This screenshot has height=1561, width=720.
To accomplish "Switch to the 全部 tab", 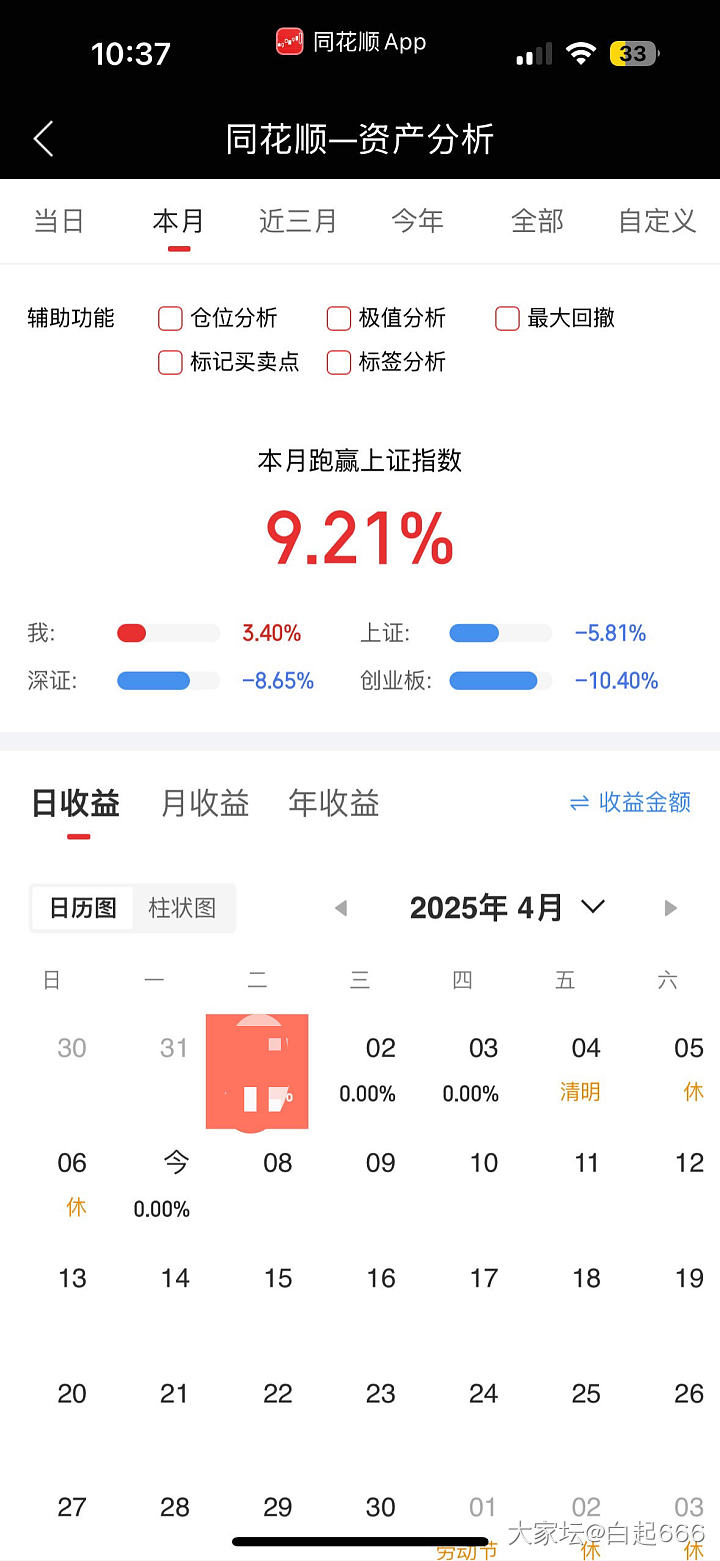I will tap(537, 221).
